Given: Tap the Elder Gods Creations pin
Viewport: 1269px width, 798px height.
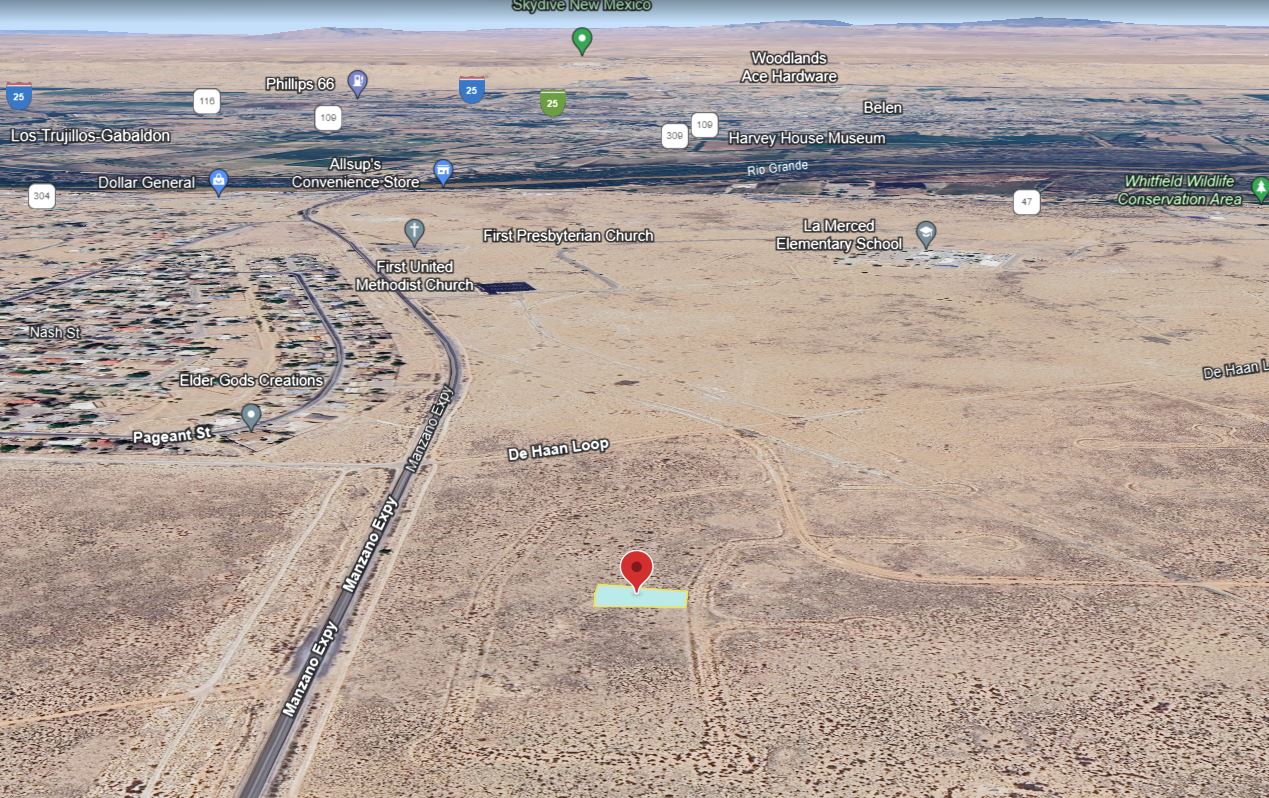Looking at the screenshot, I should (x=251, y=416).
